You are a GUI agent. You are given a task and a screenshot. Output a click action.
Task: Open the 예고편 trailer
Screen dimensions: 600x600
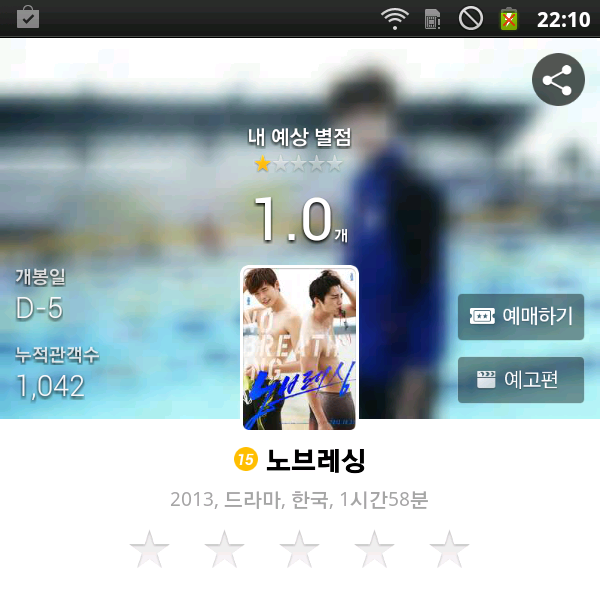521,380
